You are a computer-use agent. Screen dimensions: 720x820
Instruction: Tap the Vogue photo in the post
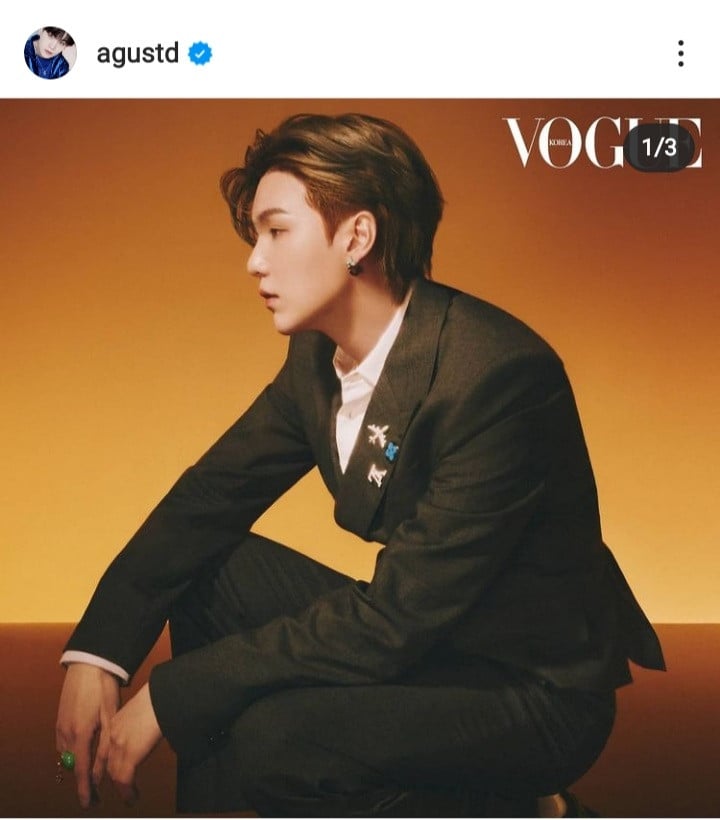pyautogui.click(x=360, y=460)
